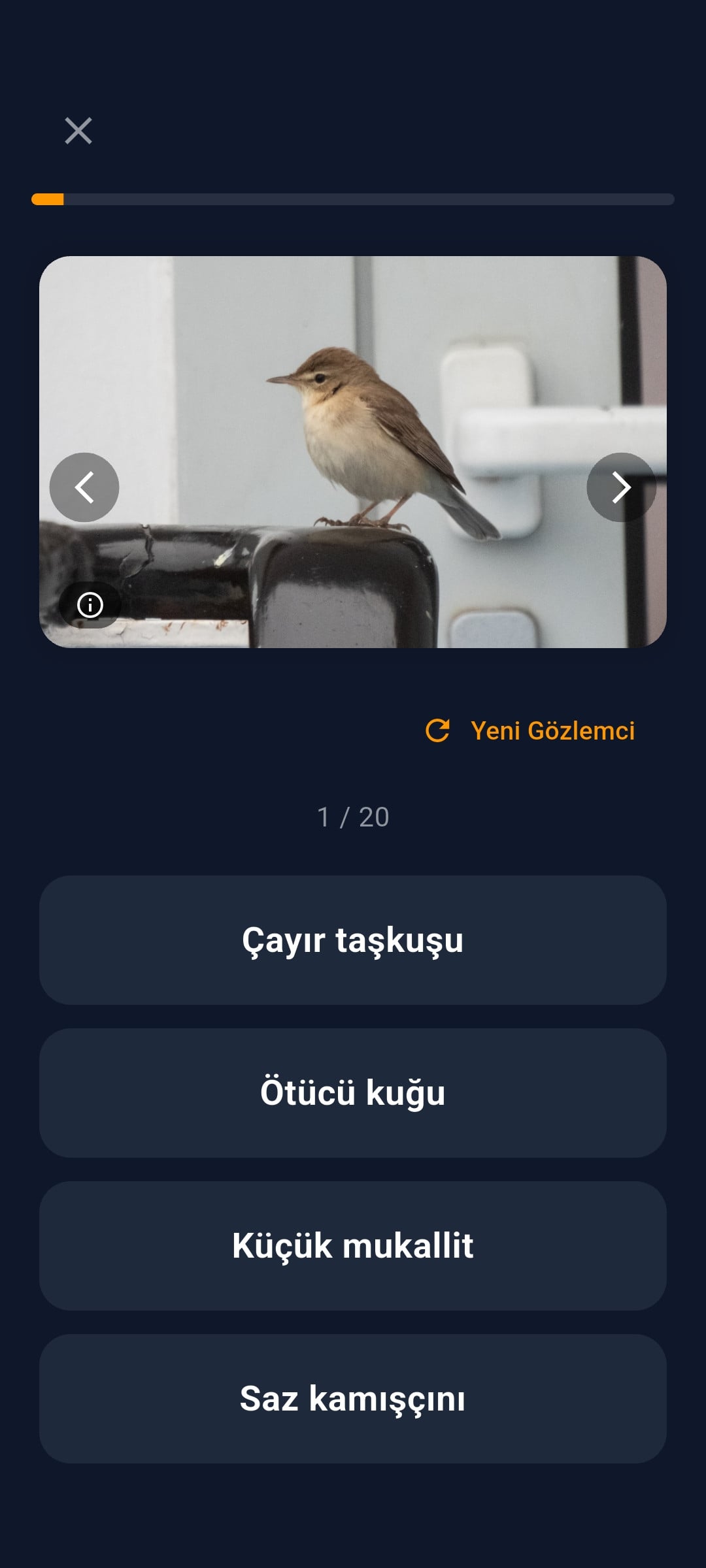Pick the Küçük mukallit option
Image resolution: width=706 pixels, height=1568 pixels.
(353, 1246)
